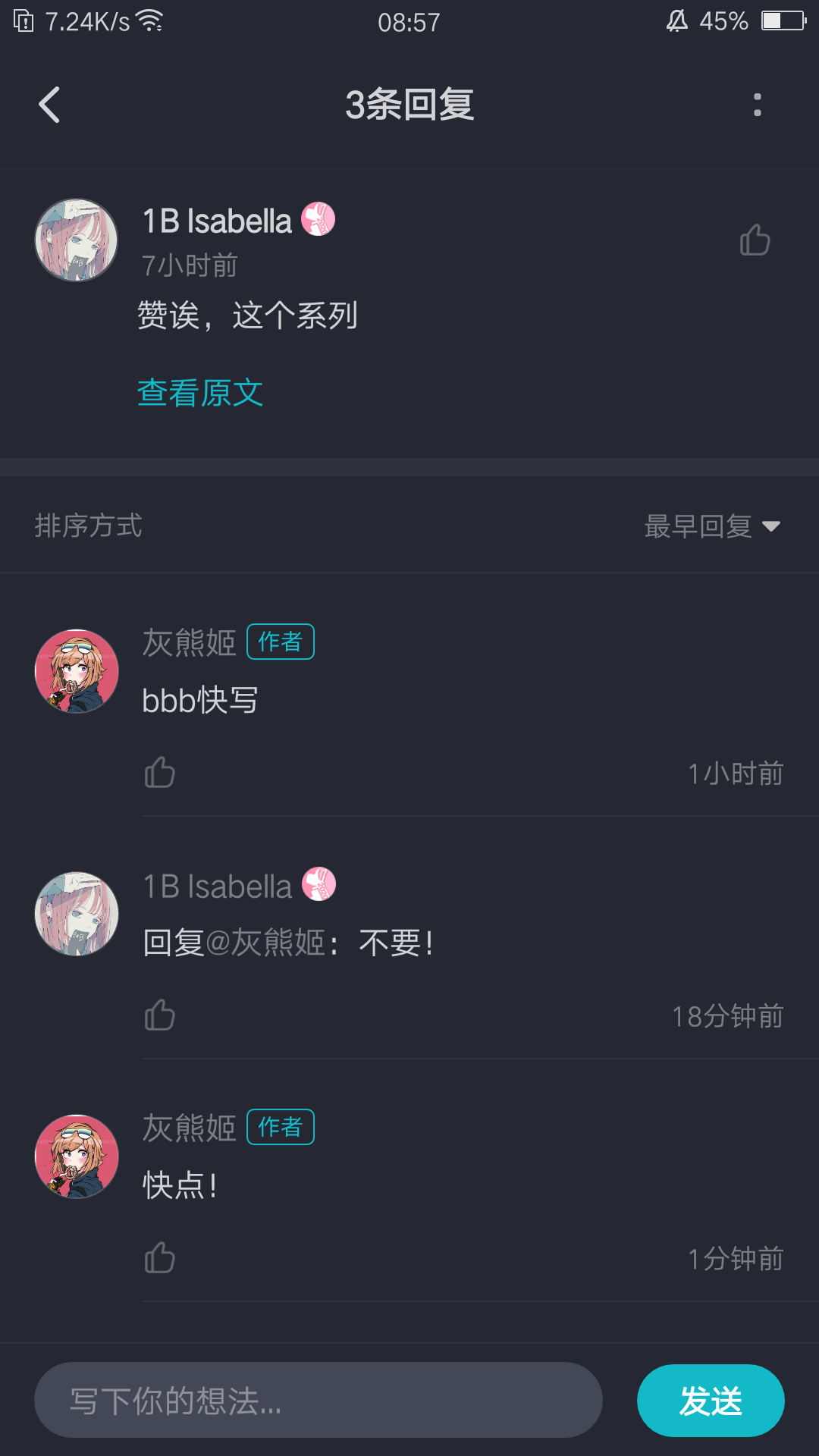Open 1B Isabella's avatar on top comment
819x1456 pixels.
[76, 240]
